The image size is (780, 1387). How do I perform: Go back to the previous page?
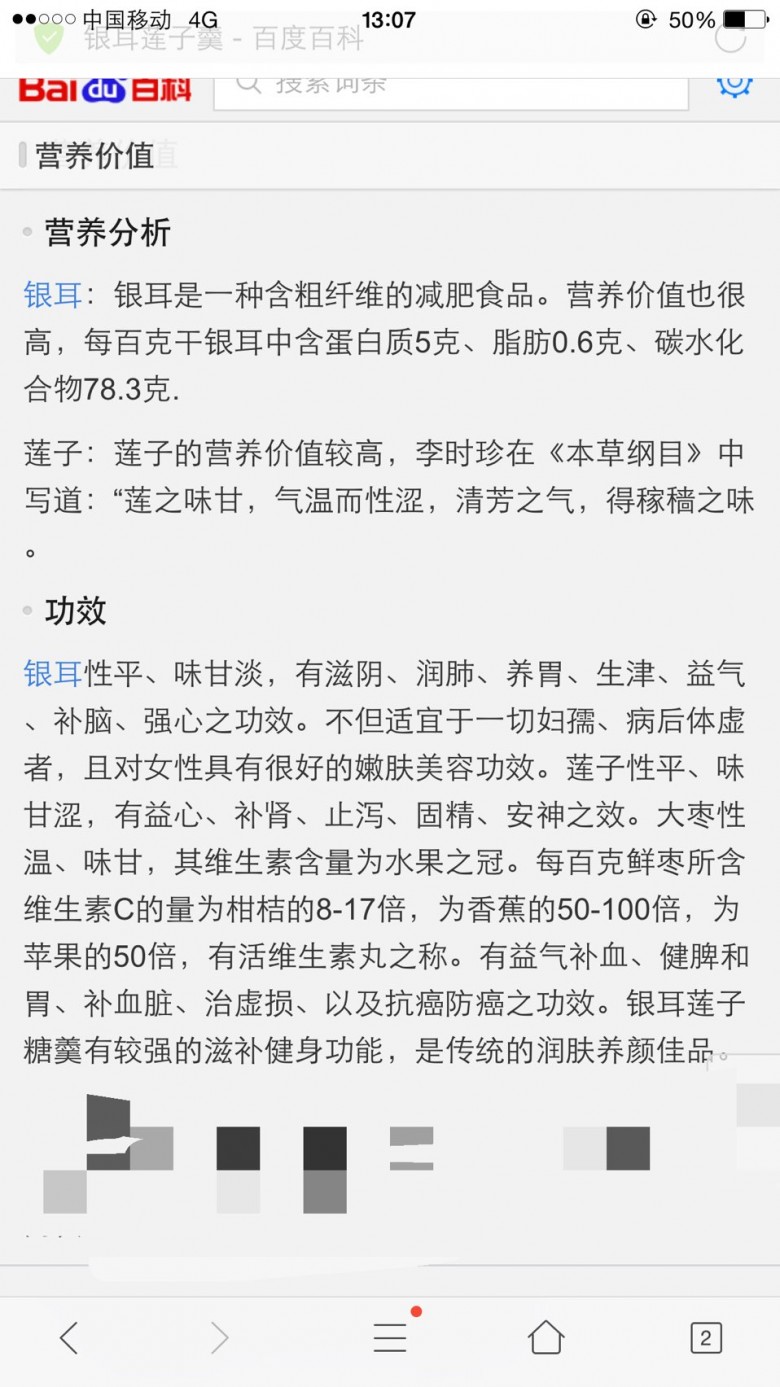coord(69,1338)
